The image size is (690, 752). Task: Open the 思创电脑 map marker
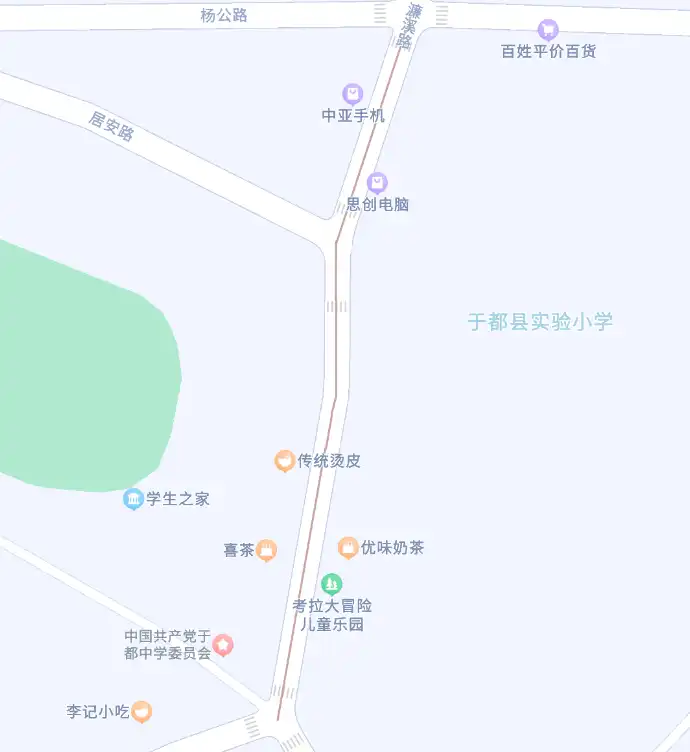coord(377,183)
